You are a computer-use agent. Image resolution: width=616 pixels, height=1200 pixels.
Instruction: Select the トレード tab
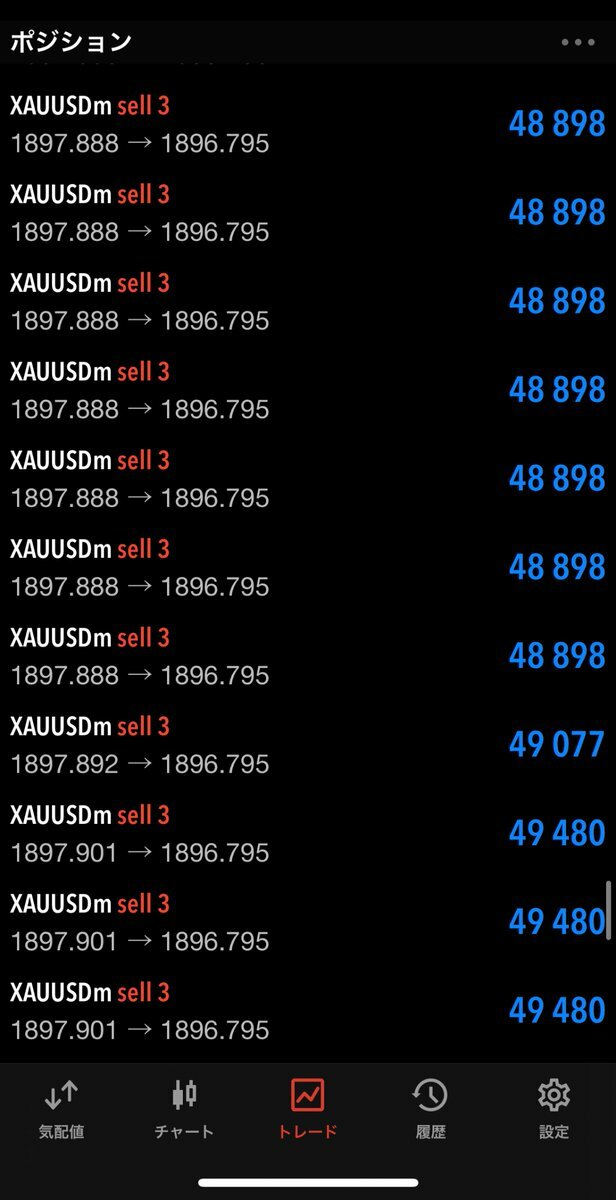pyautogui.click(x=307, y=1108)
